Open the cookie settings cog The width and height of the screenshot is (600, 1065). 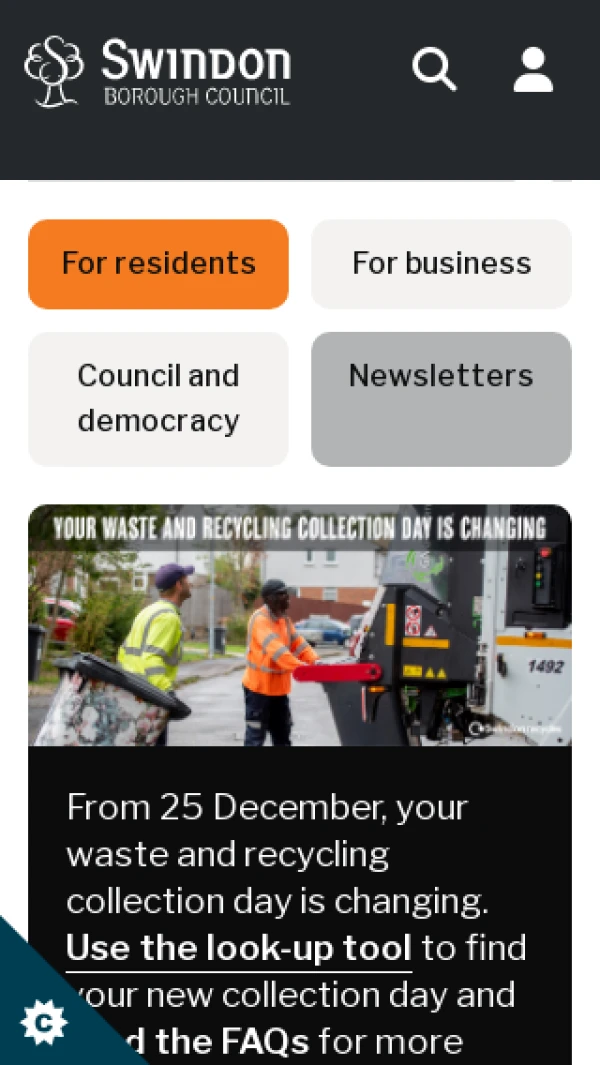pos(43,1021)
